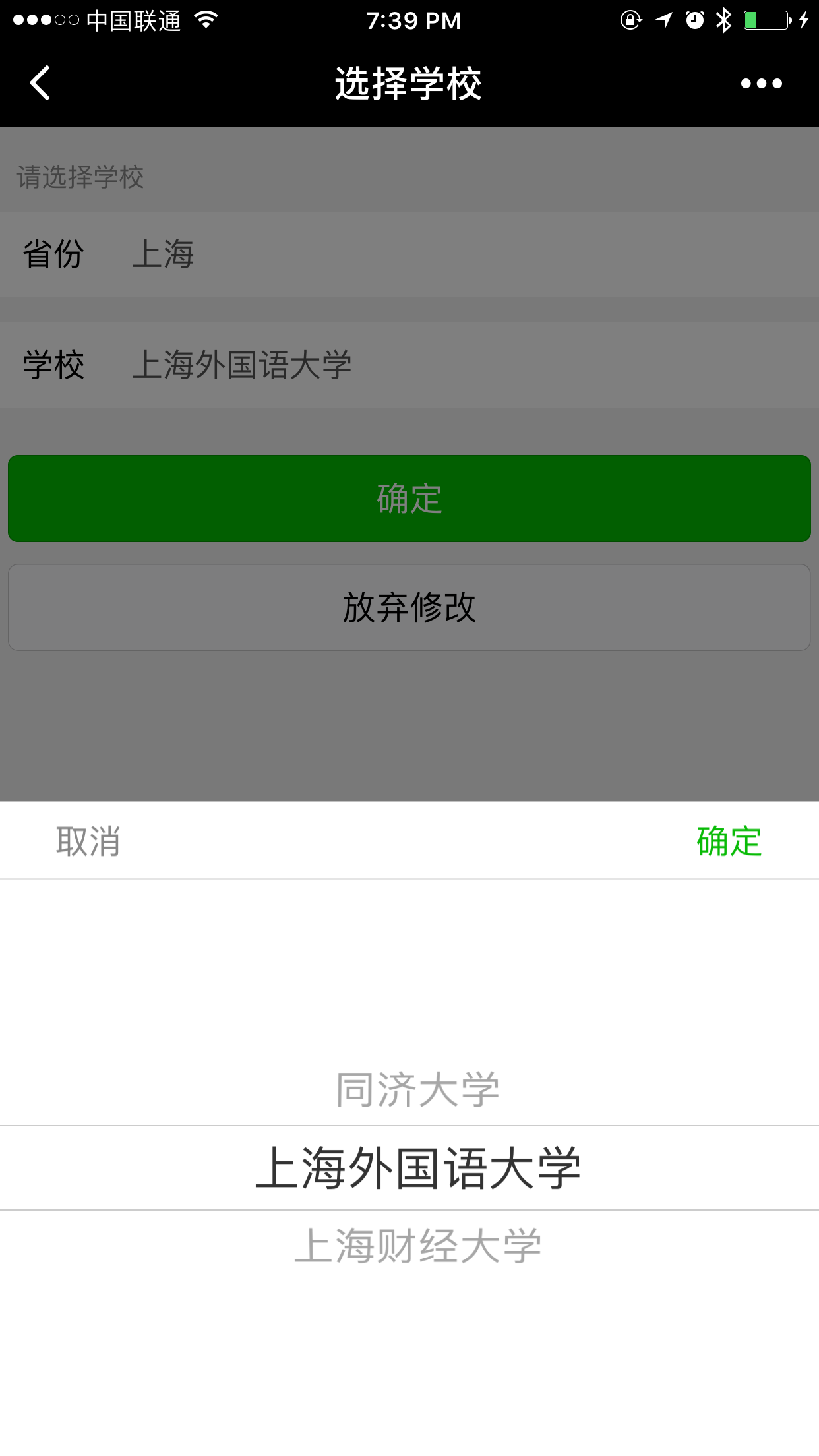Screen dimensions: 819x1456
Task: Confirm the picker with green 确定 text
Action: pos(729,841)
